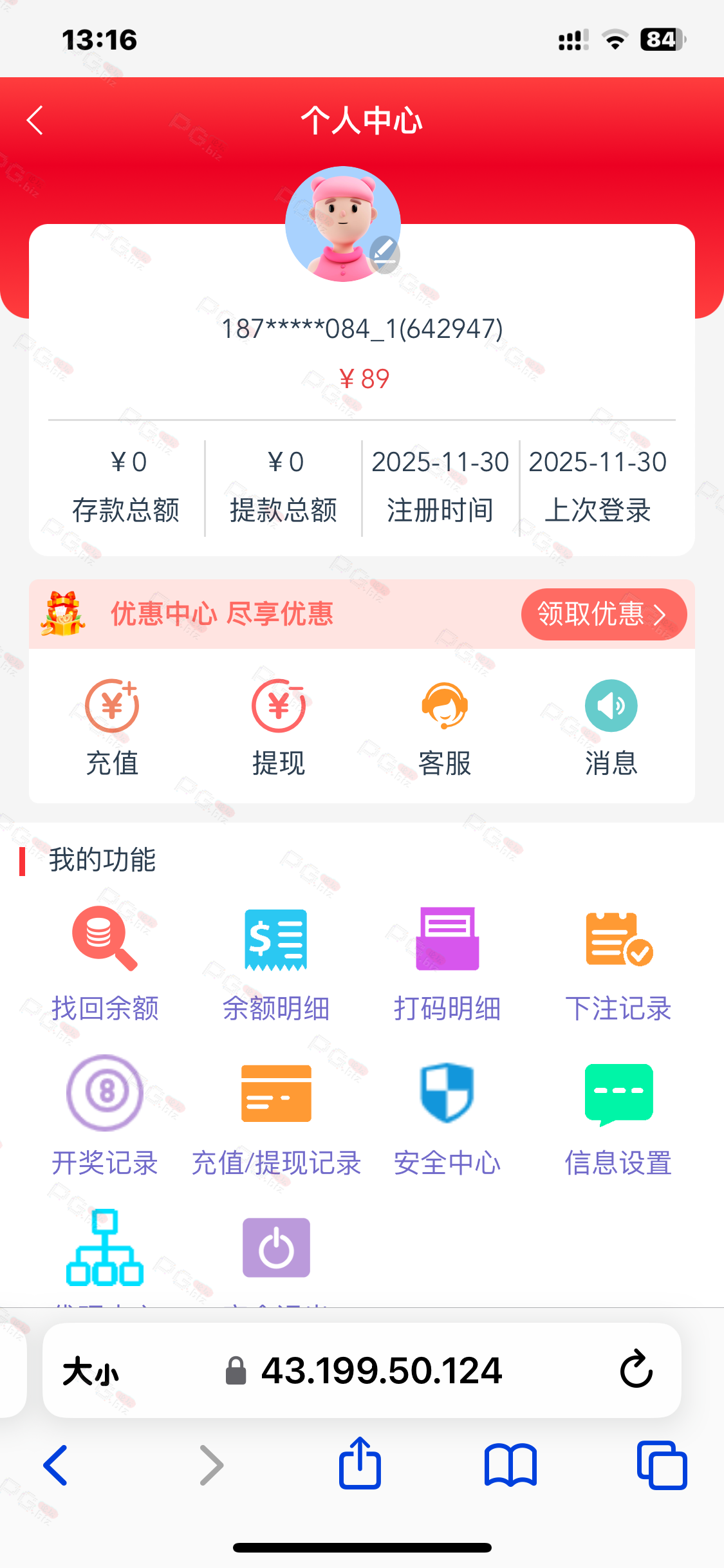Open Safari bookmarks
Image resolution: width=724 pixels, height=1568 pixels.
510,1465
